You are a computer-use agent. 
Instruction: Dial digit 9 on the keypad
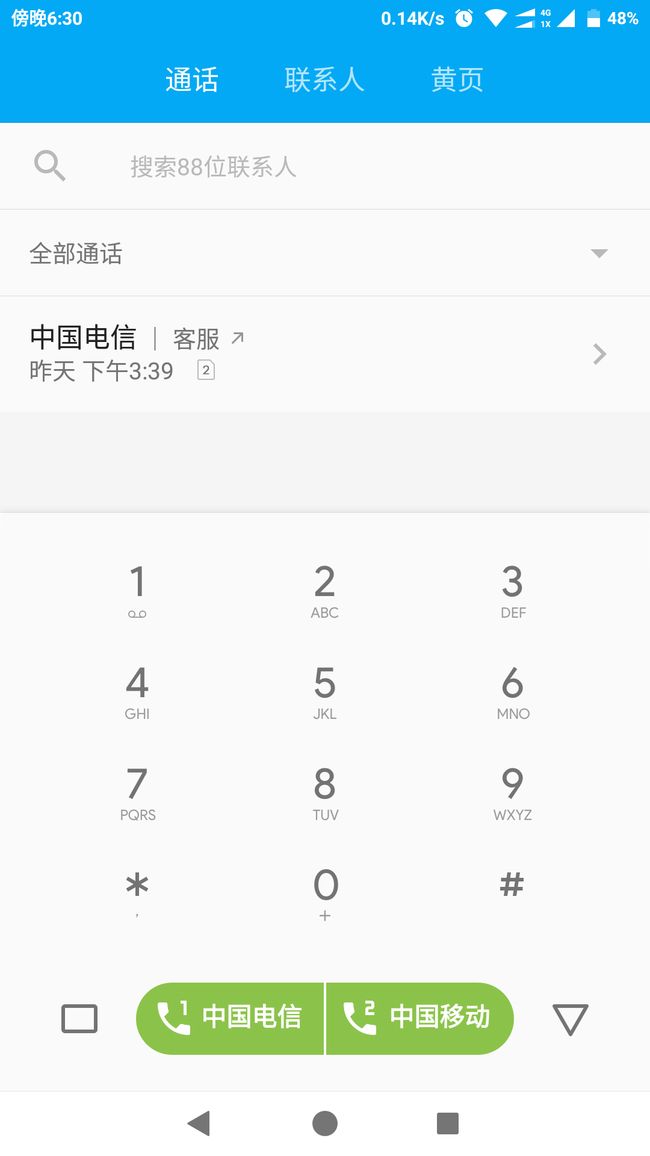coord(512,793)
